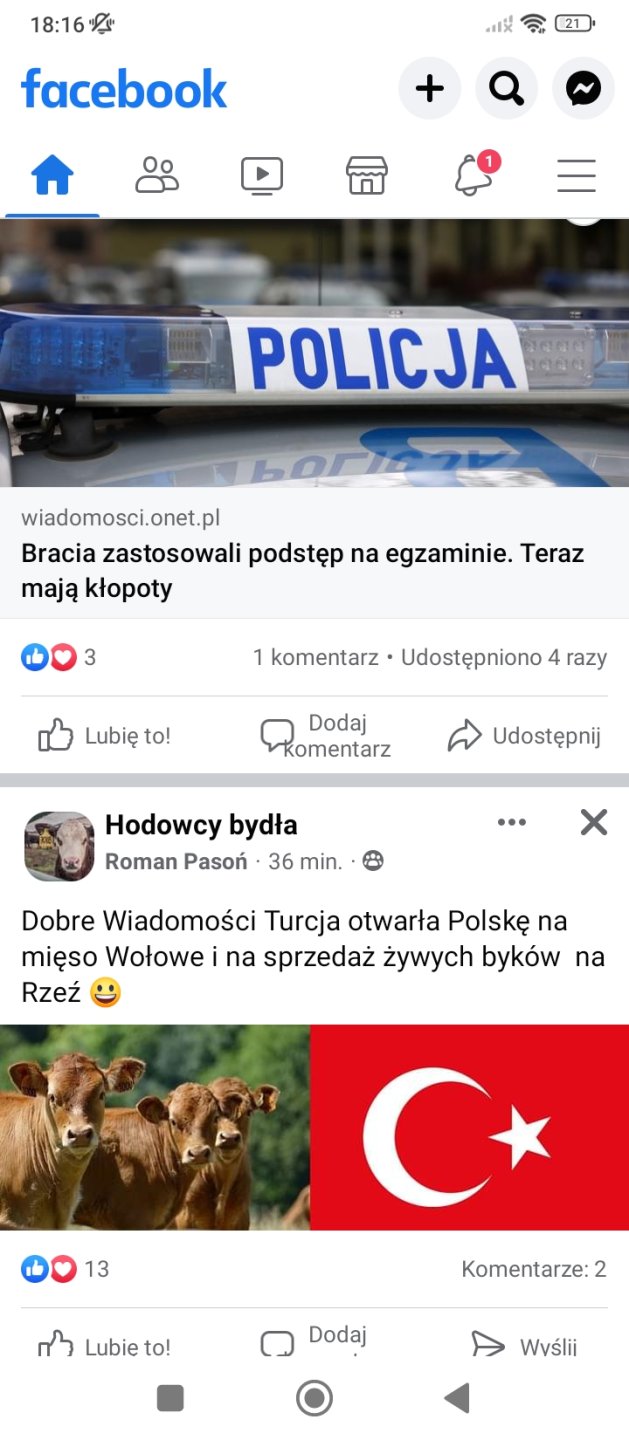Switch to the Watch video tab

(262, 176)
